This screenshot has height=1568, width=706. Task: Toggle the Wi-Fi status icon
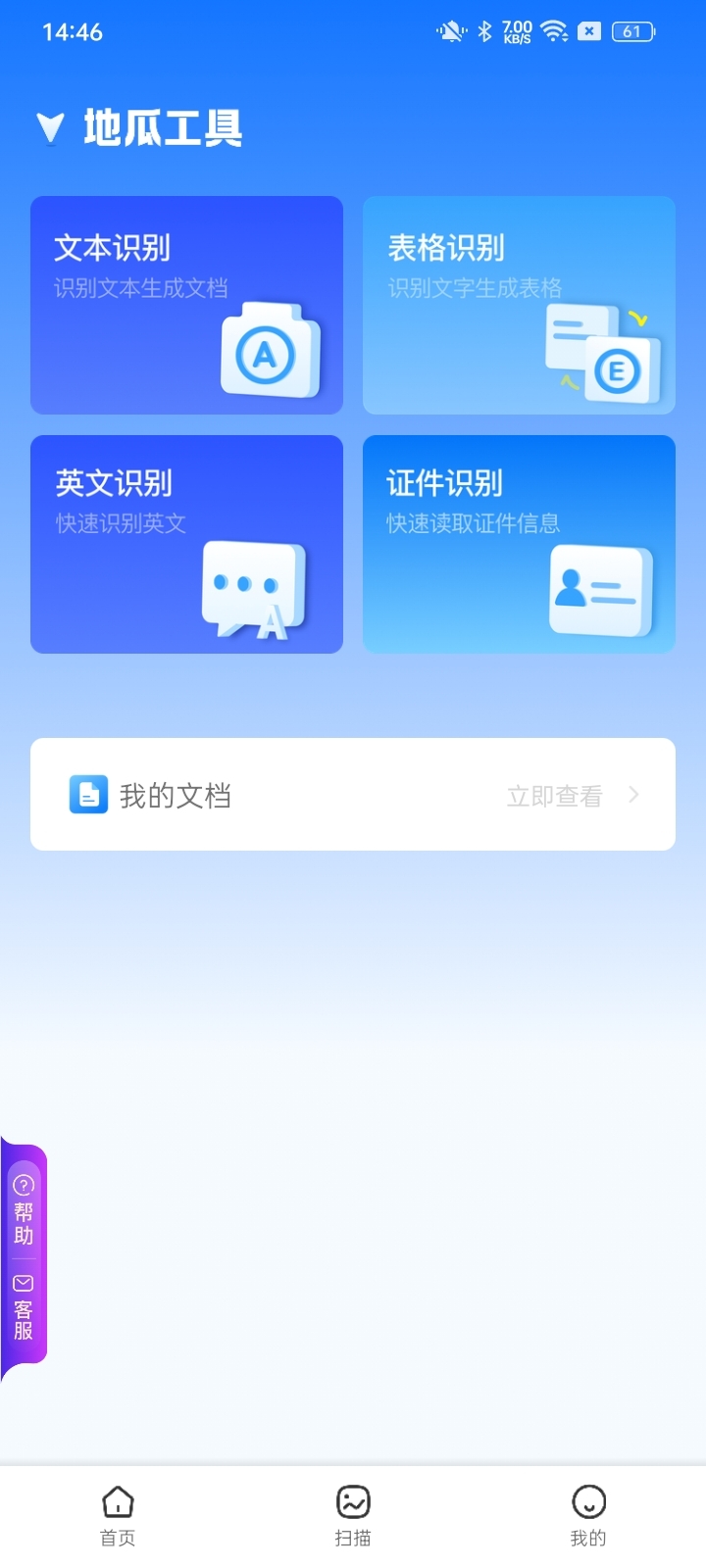[556, 30]
